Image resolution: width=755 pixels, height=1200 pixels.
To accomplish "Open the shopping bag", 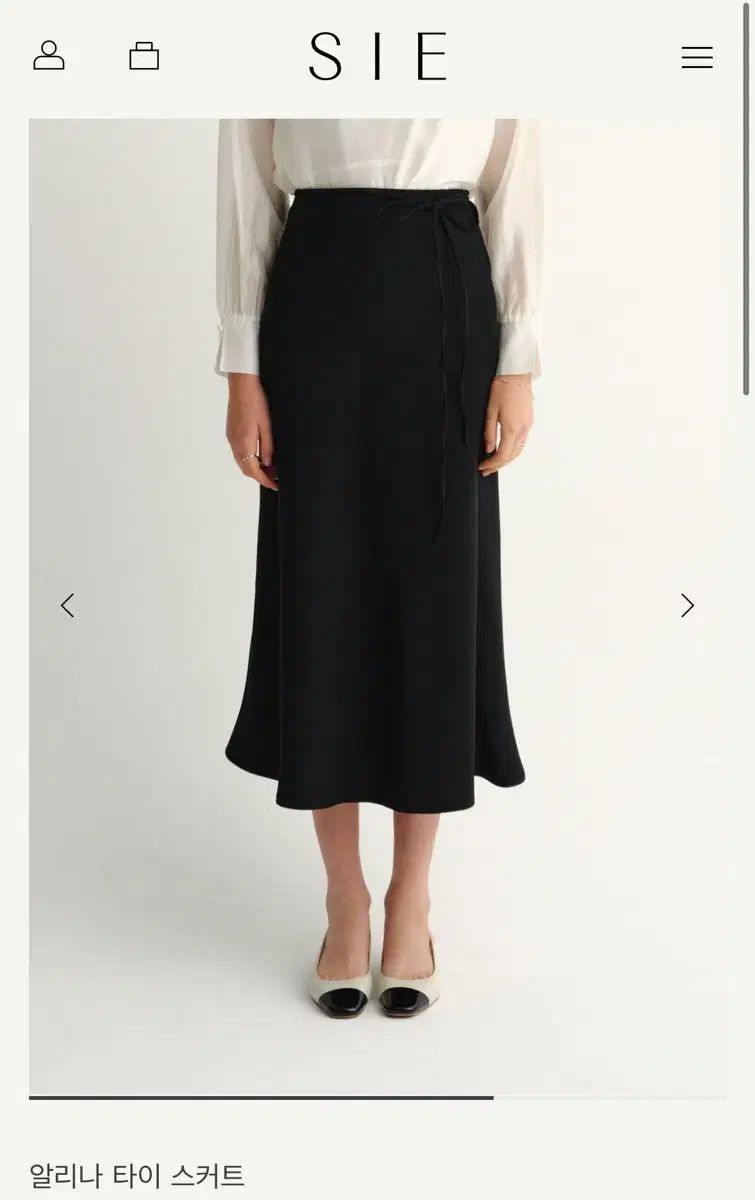I will (x=144, y=56).
